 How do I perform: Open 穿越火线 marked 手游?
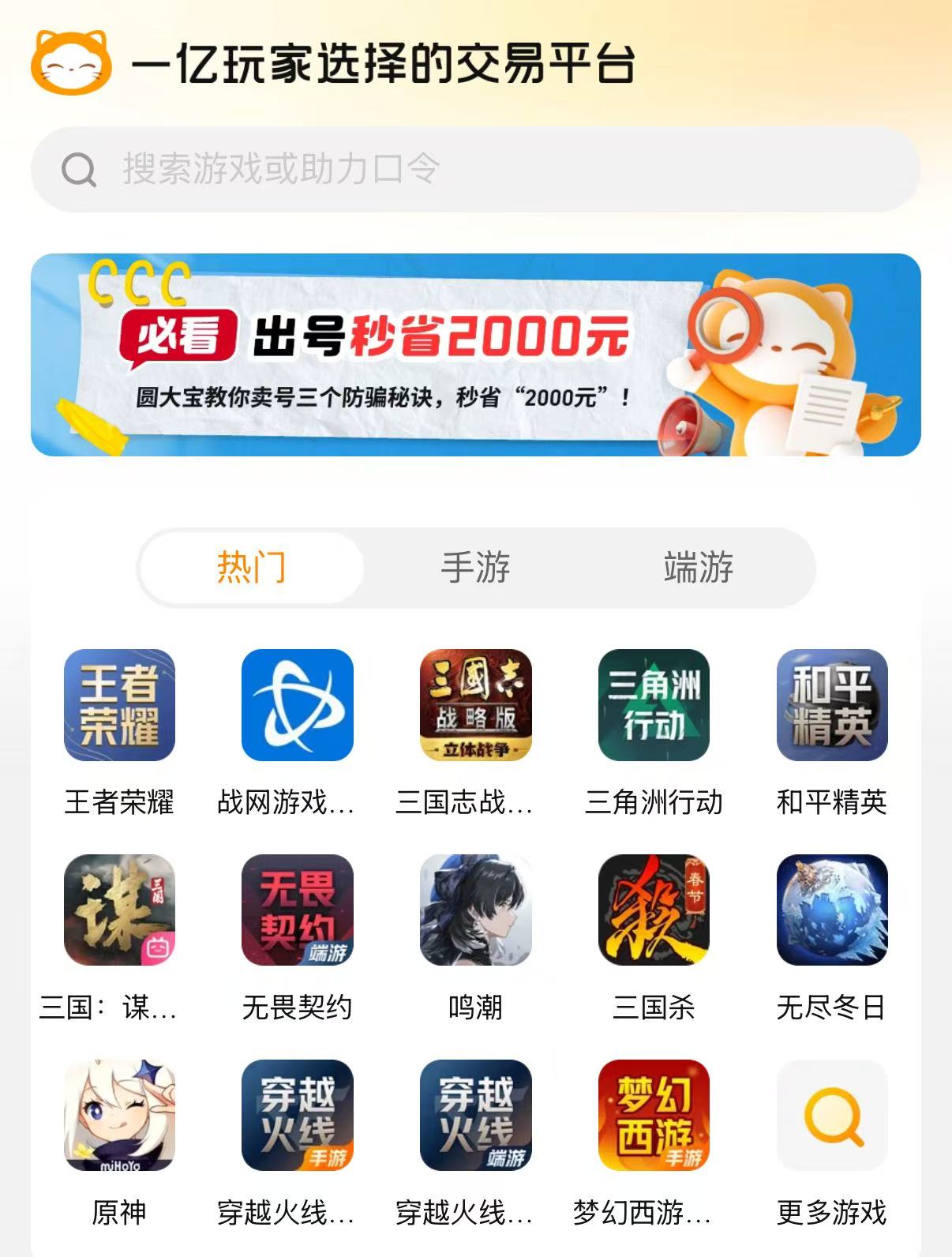tap(297, 1116)
